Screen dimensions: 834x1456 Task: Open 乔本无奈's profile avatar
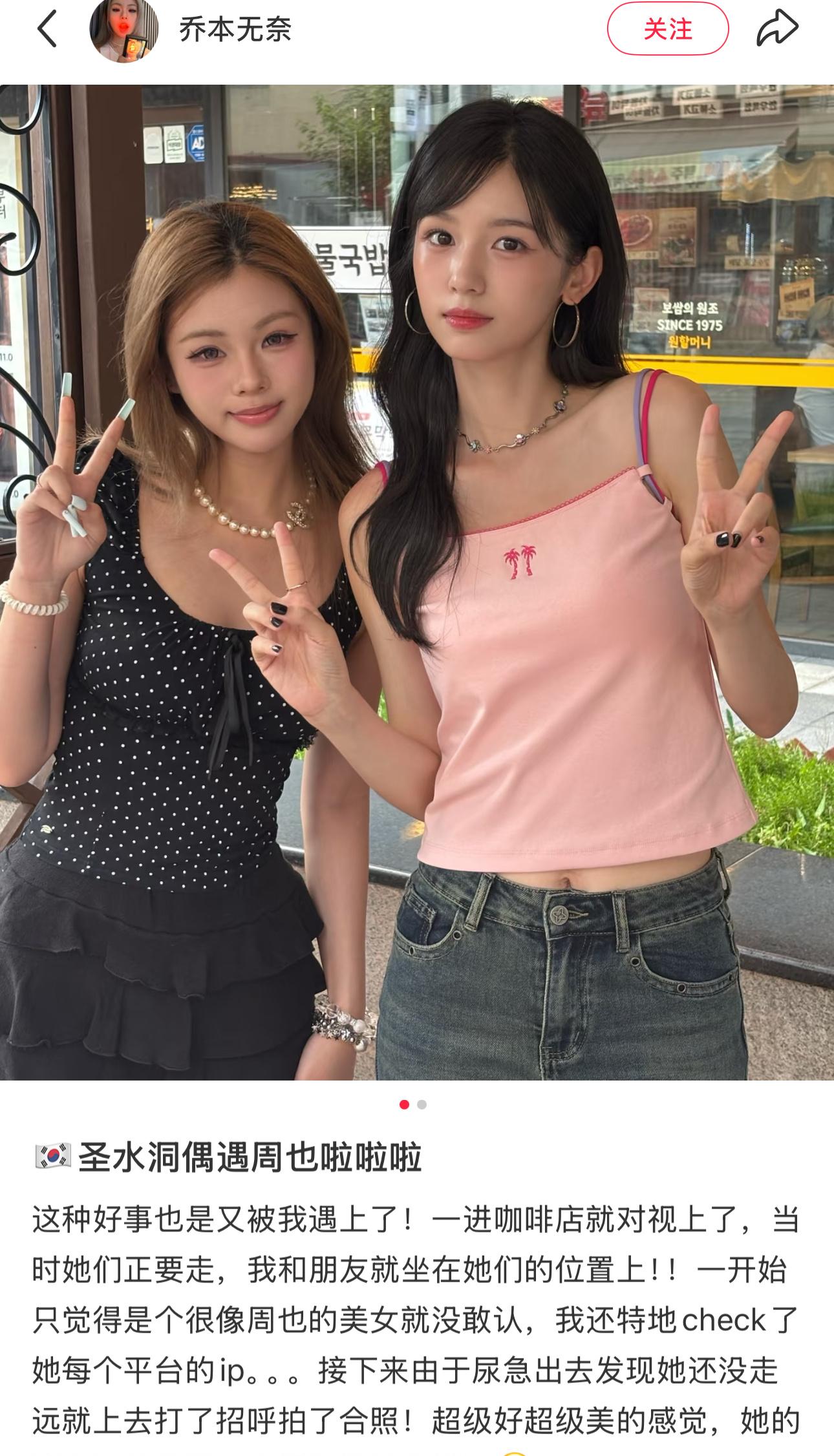[x=124, y=29]
